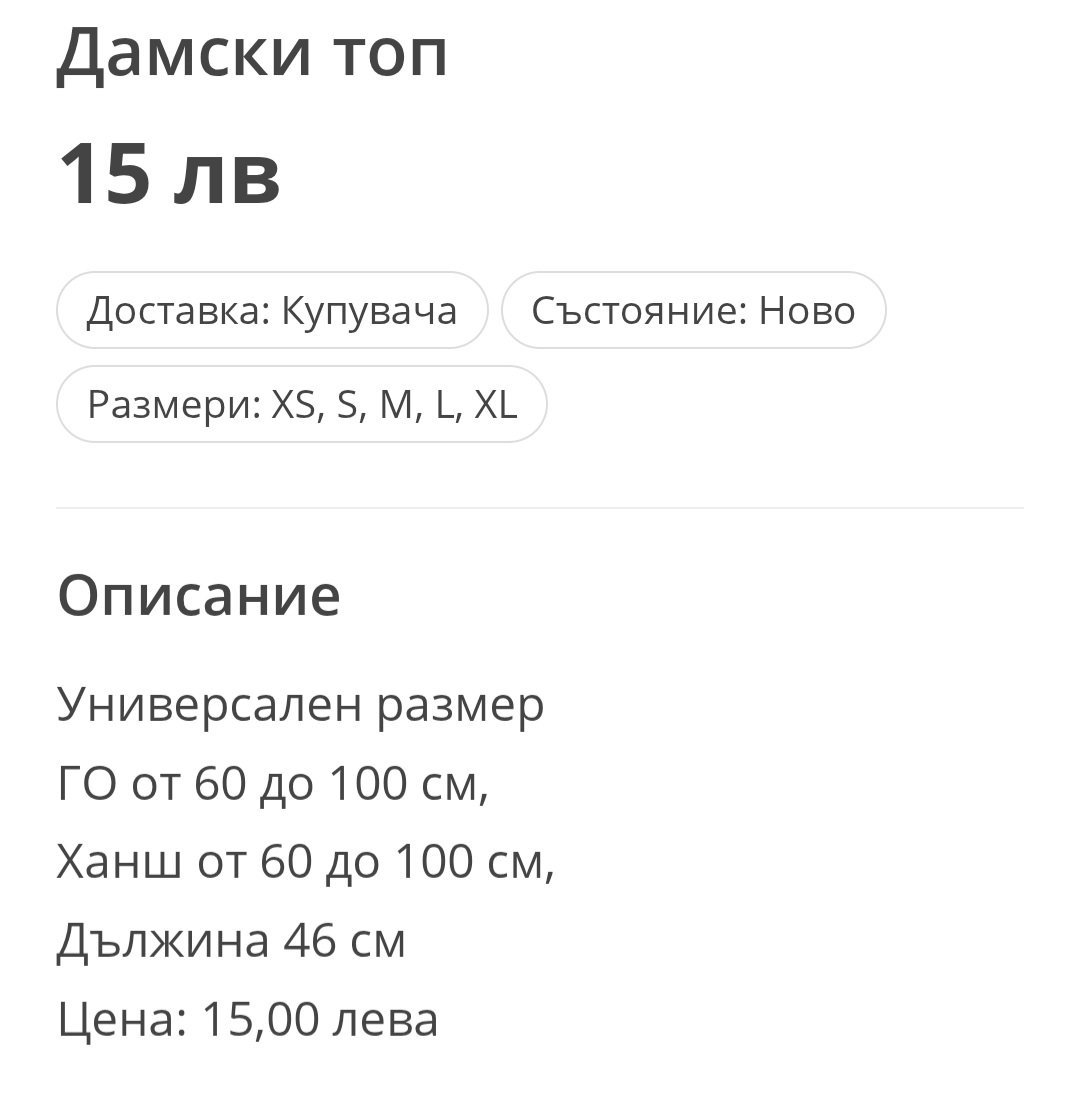The width and height of the screenshot is (1080, 1103).
Task: Open the Размери: XS, S, M, L, XL chip
Action: 302,404
